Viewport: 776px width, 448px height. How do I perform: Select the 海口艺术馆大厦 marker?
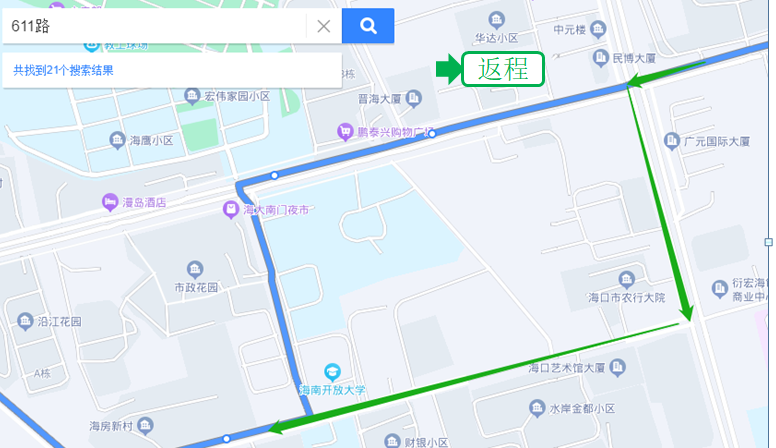pos(618,368)
